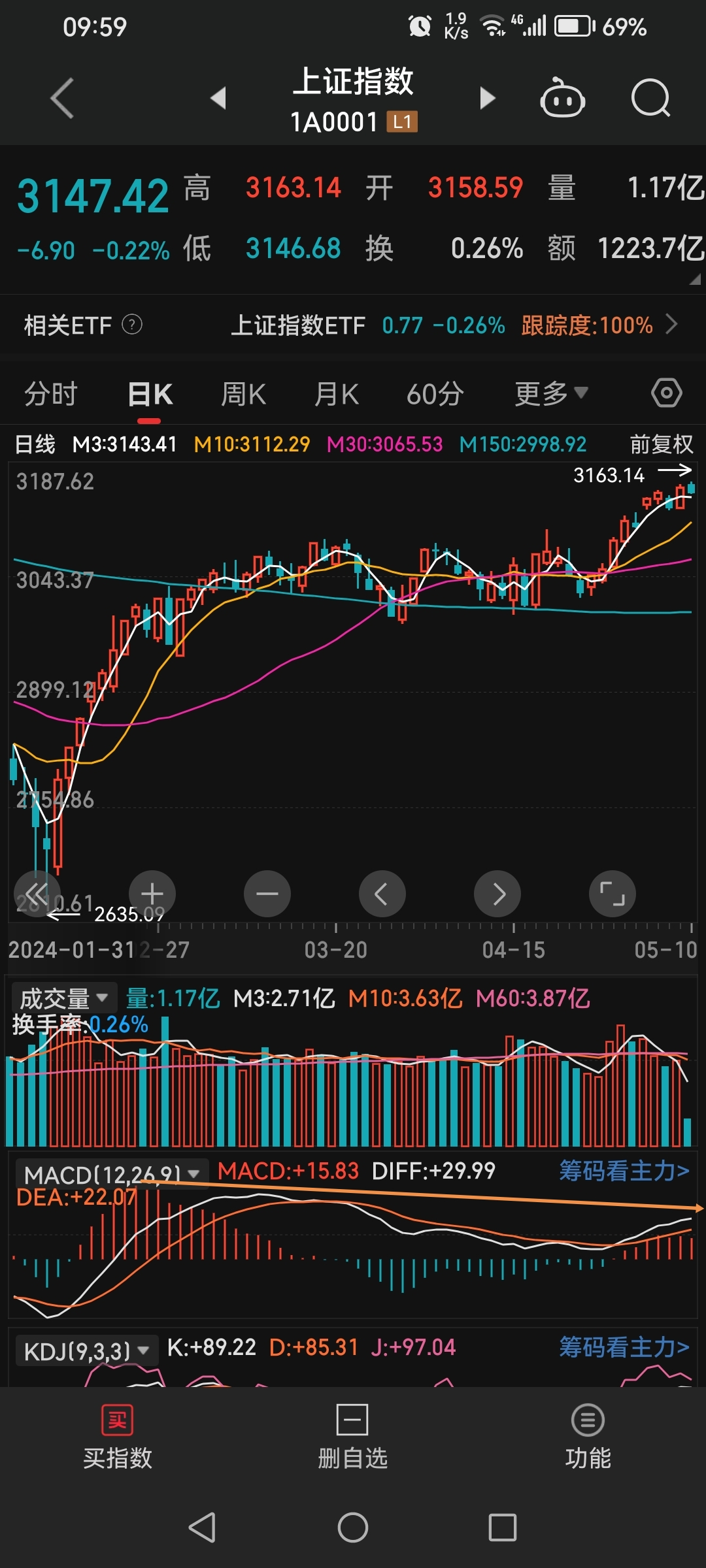Switch to the 月K tab
706x1568 pixels.
pos(337,394)
